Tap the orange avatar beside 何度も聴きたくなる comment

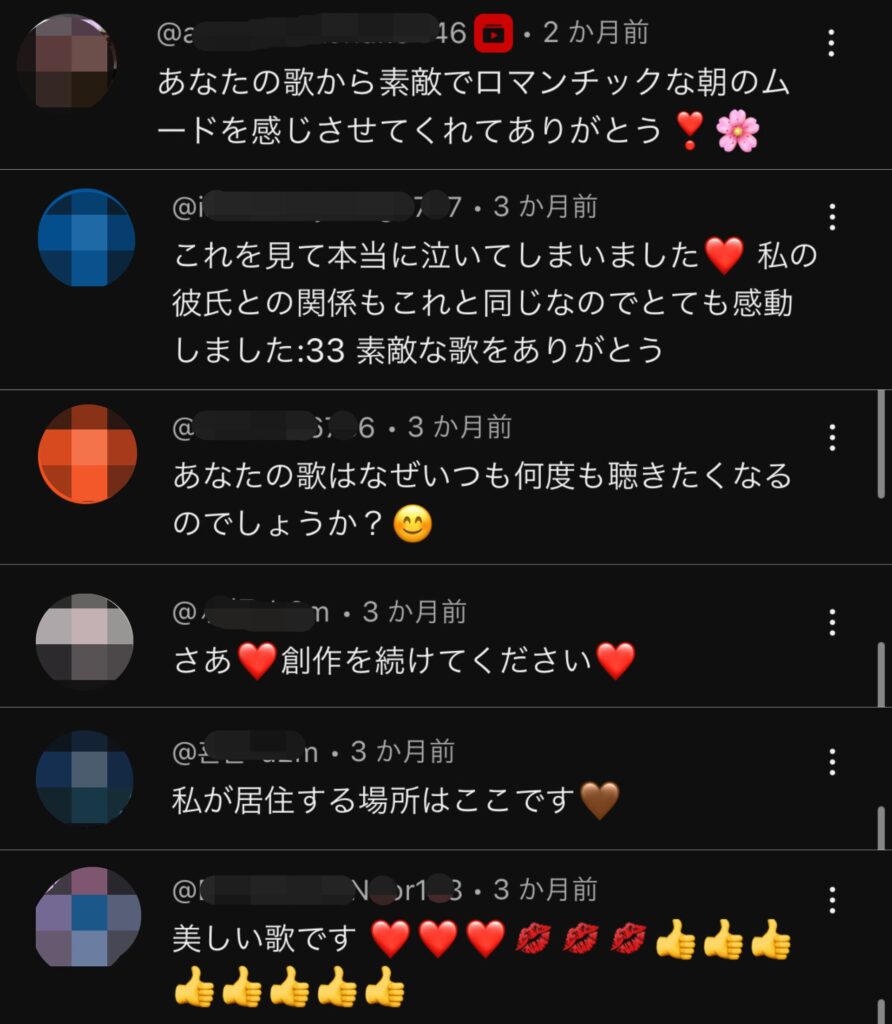[x=86, y=454]
